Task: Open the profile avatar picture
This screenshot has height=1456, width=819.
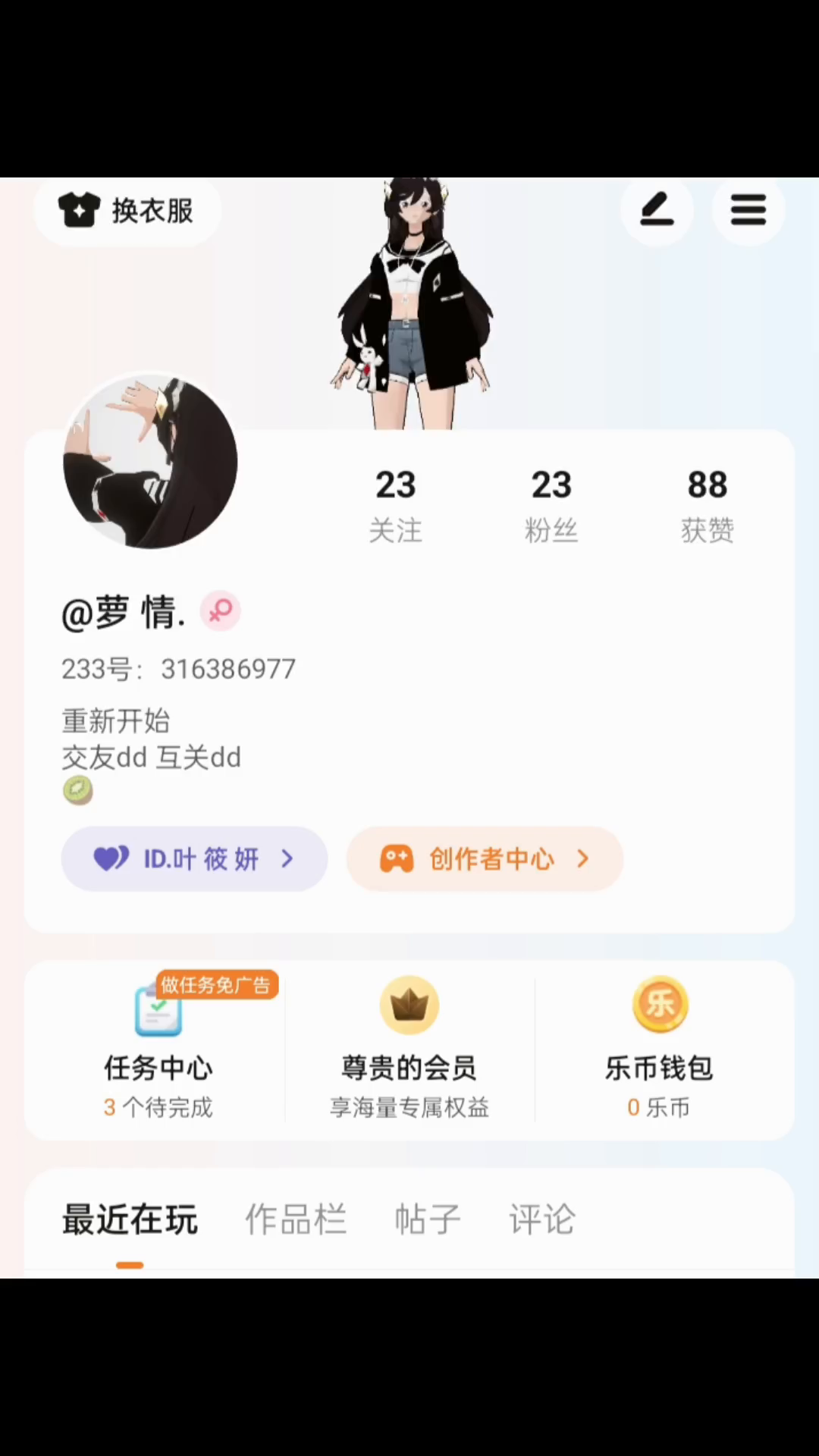Action: click(150, 461)
